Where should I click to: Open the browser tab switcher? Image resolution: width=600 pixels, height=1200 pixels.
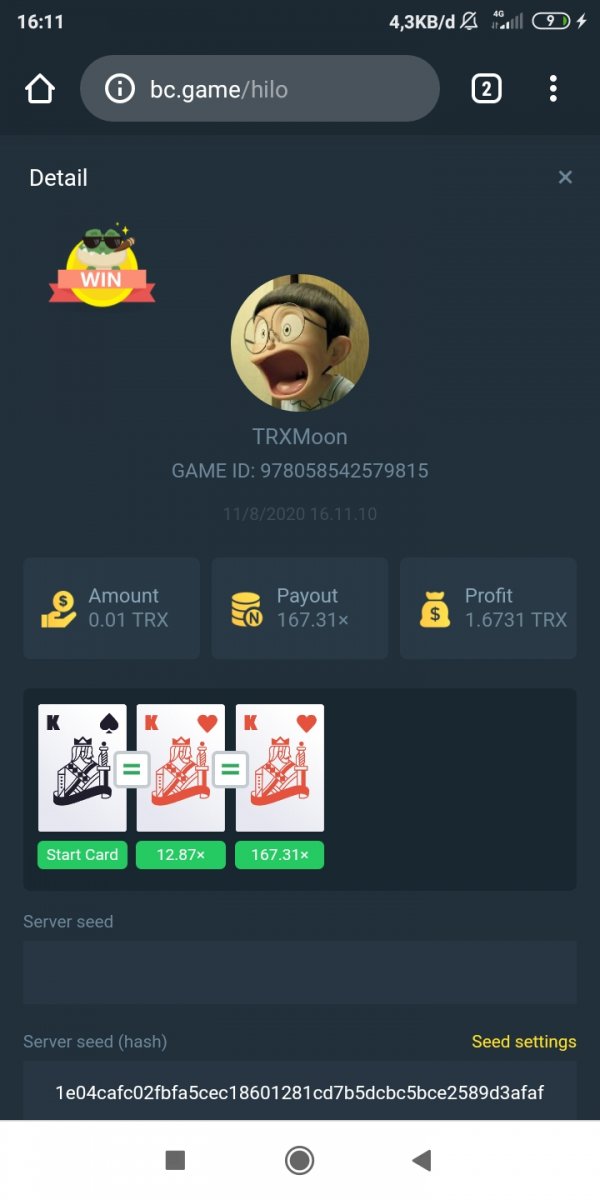coord(486,89)
